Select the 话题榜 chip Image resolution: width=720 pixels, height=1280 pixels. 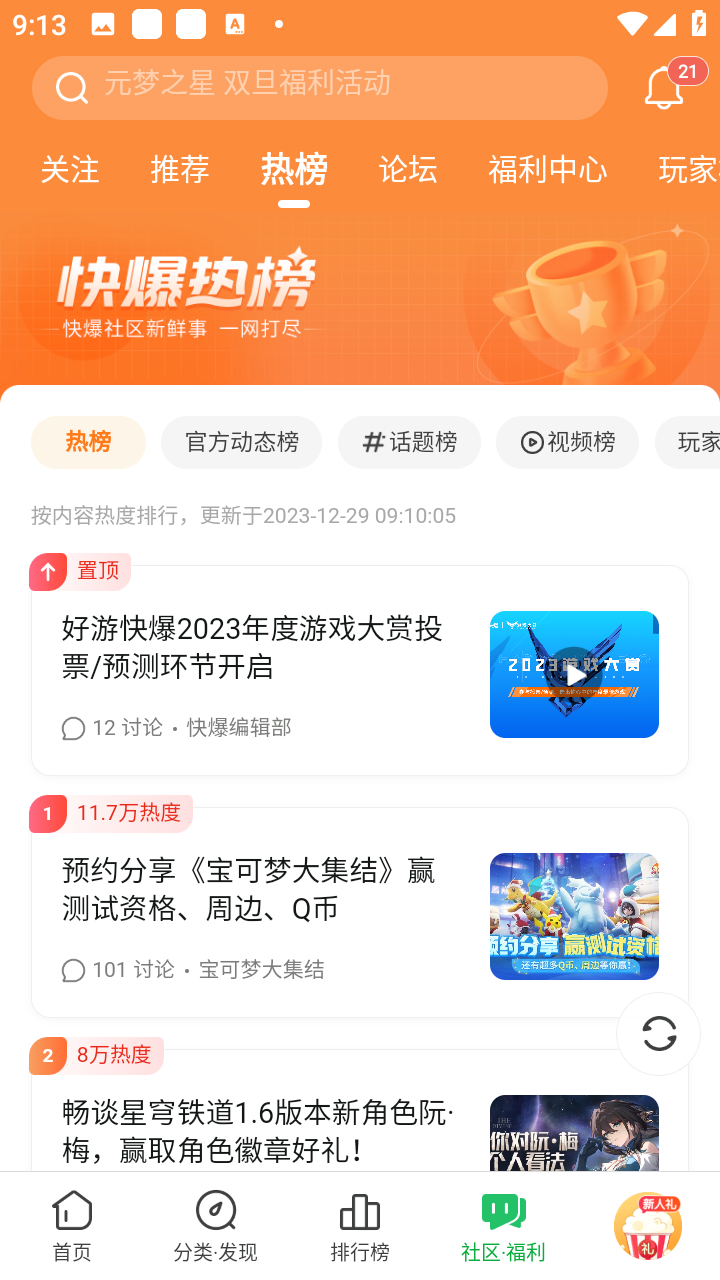point(409,442)
